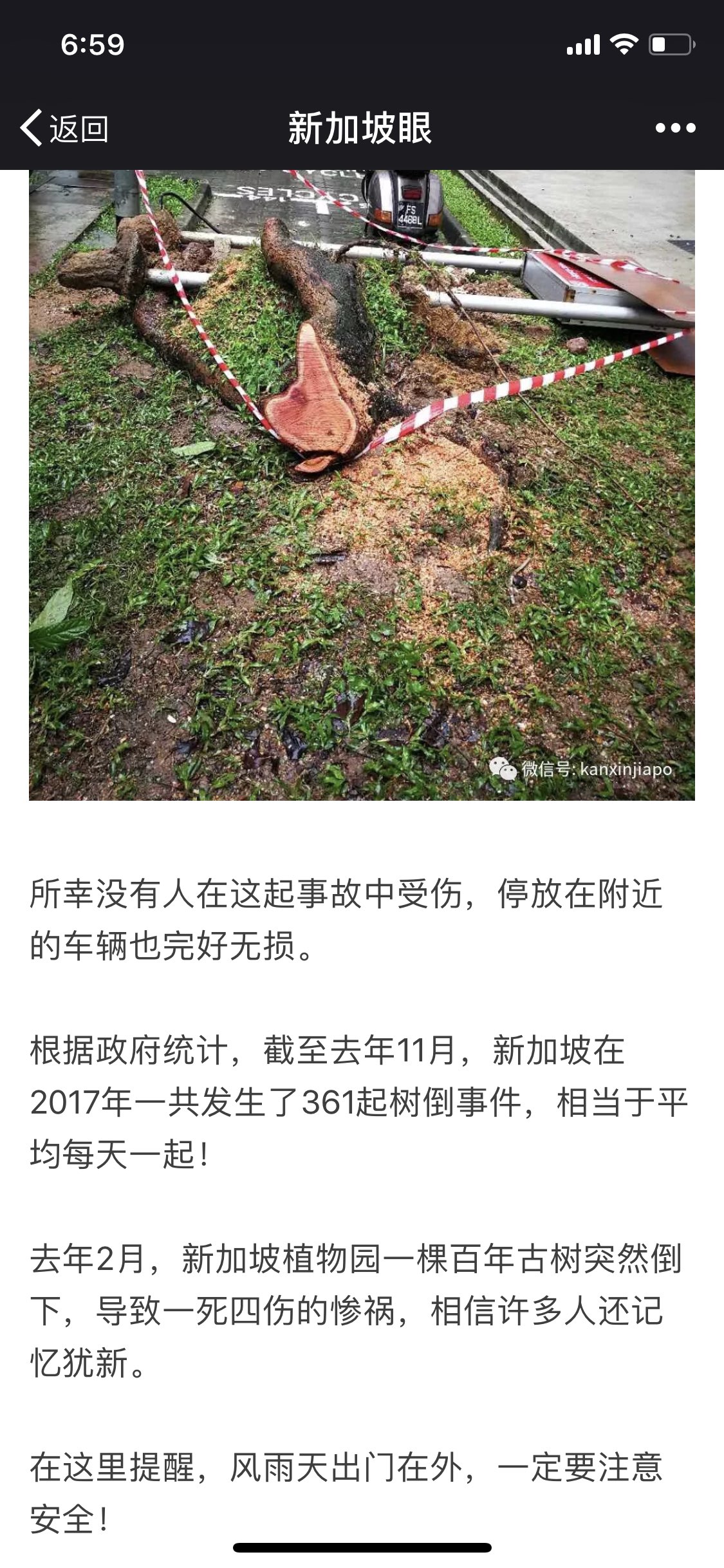Open the three-dot more options menu

point(675,128)
